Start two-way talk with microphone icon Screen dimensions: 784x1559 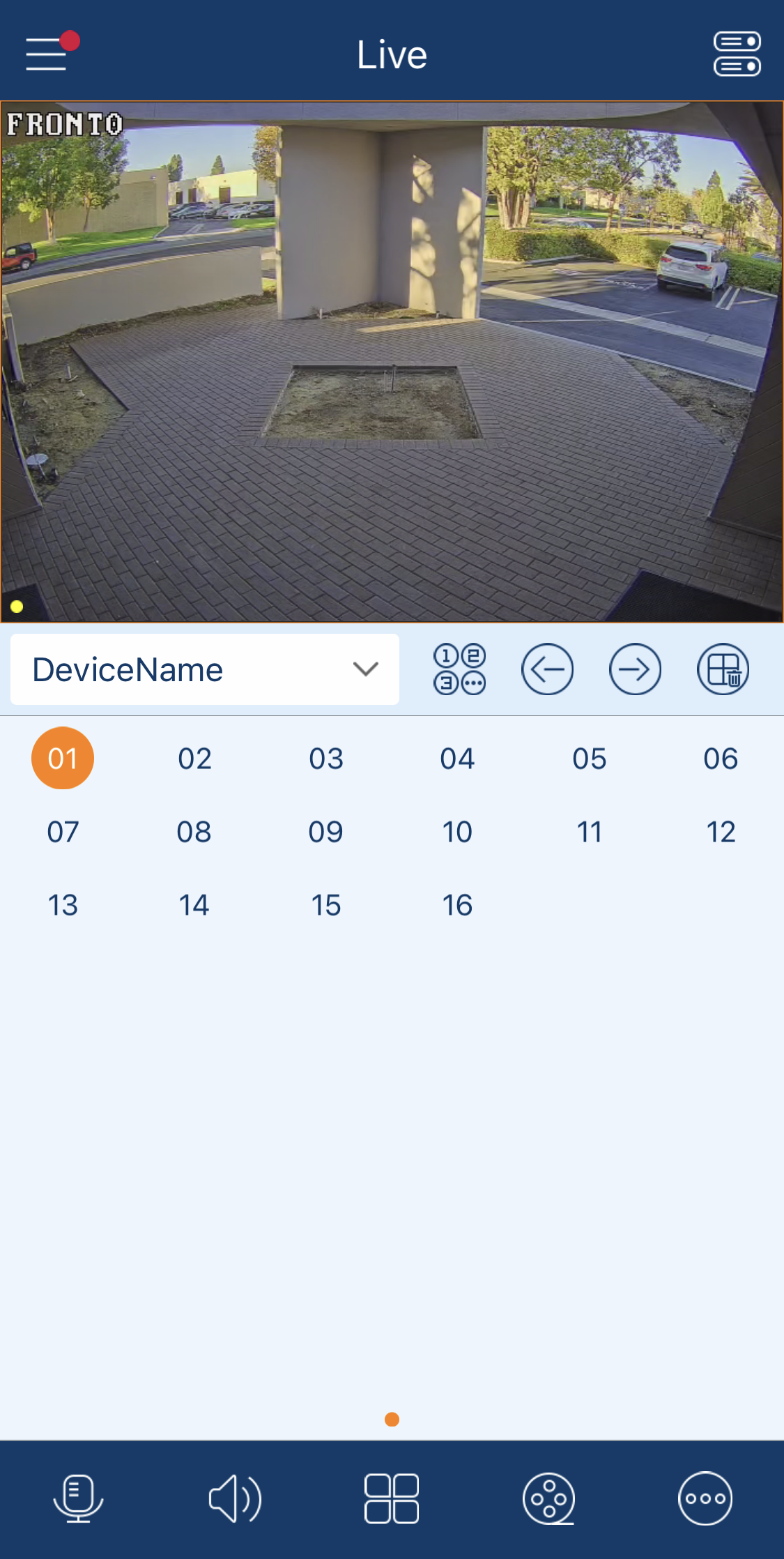point(78,1498)
